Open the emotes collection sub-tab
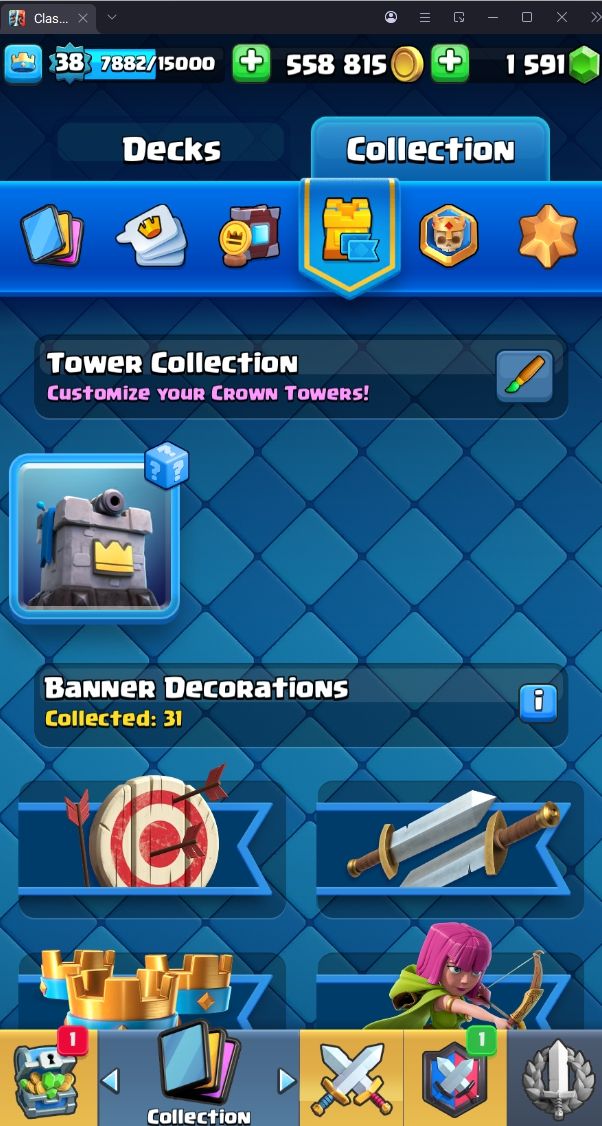This screenshot has height=1126, width=602. [x=151, y=237]
